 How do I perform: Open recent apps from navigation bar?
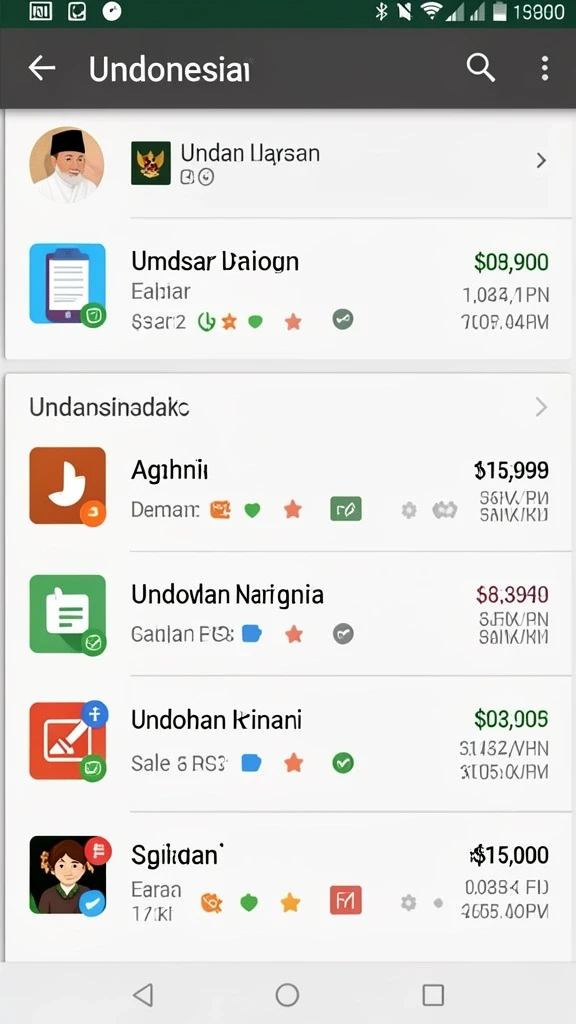tap(433, 995)
